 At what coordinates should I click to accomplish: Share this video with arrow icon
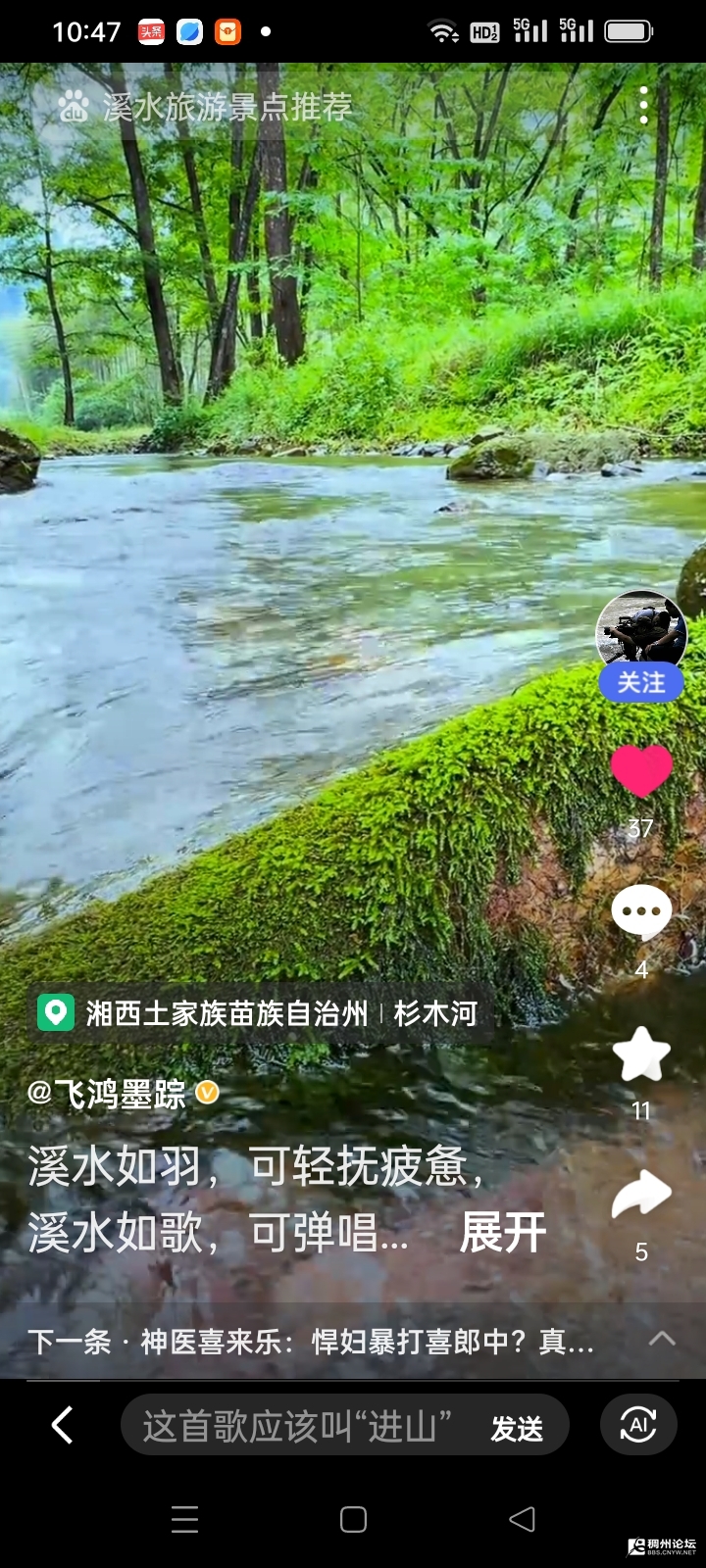click(641, 1196)
